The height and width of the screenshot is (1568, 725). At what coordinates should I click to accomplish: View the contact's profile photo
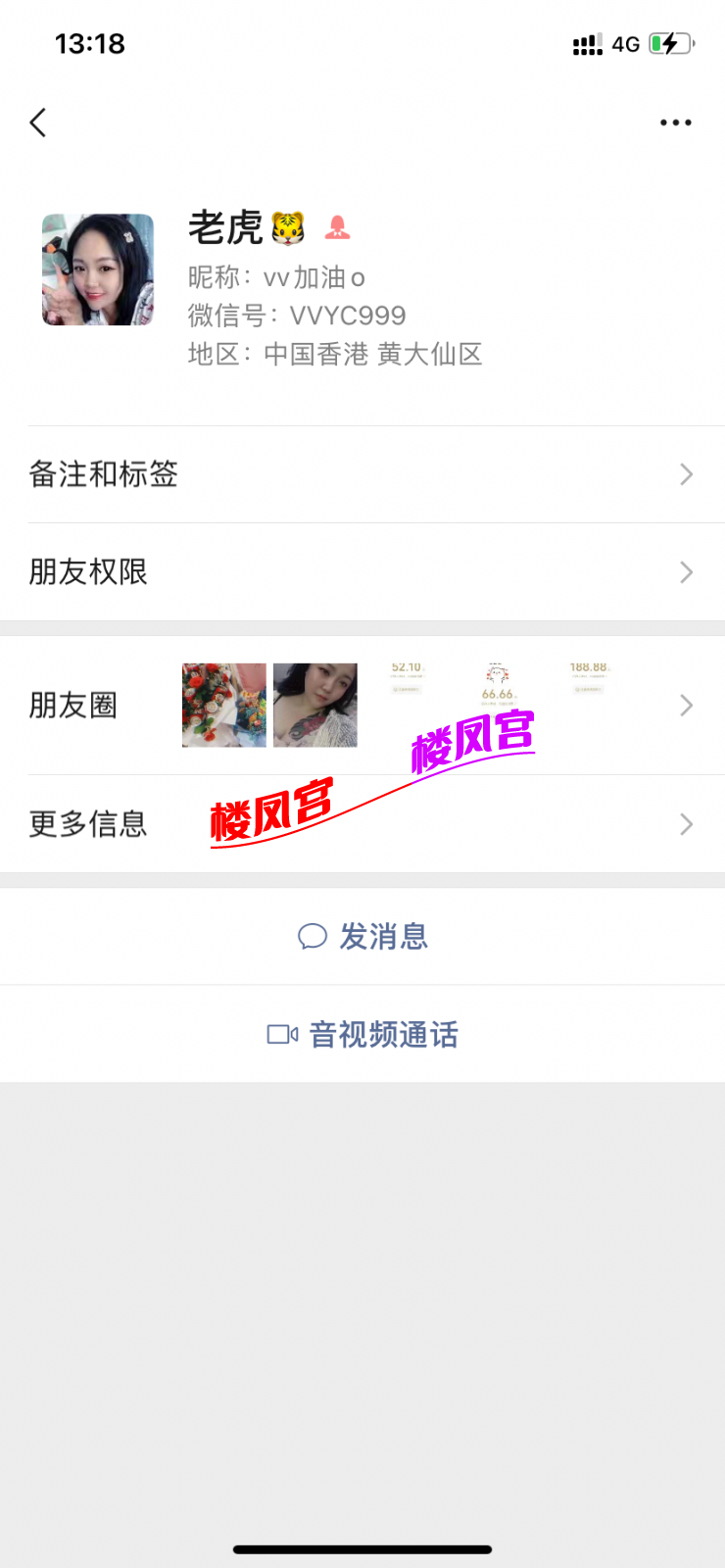tap(98, 269)
